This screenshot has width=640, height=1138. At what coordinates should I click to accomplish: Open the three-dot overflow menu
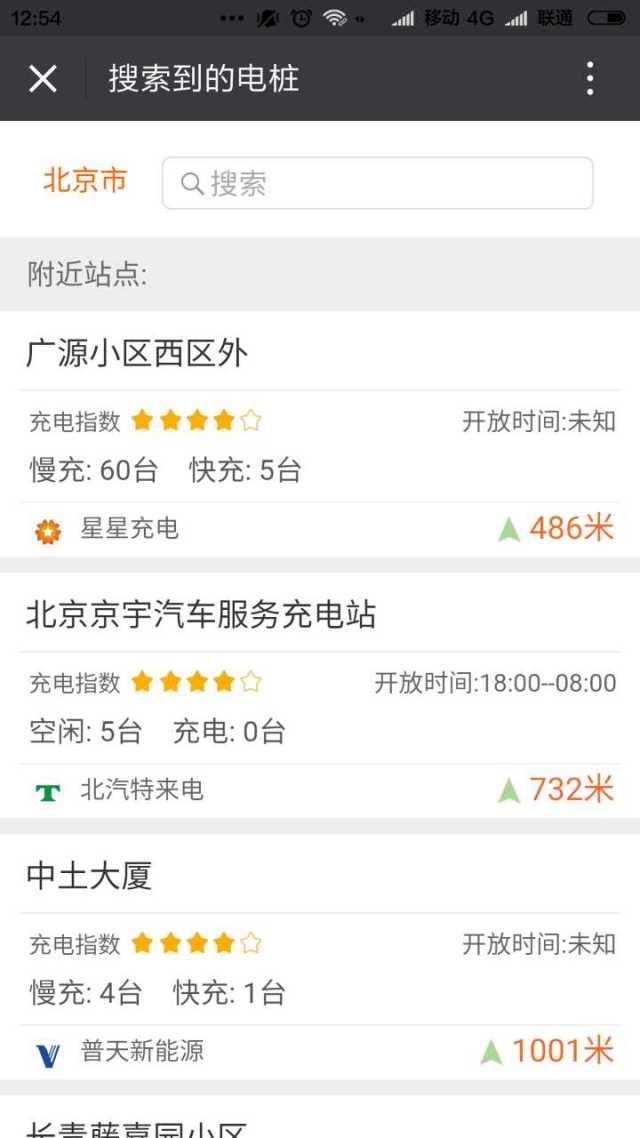590,78
